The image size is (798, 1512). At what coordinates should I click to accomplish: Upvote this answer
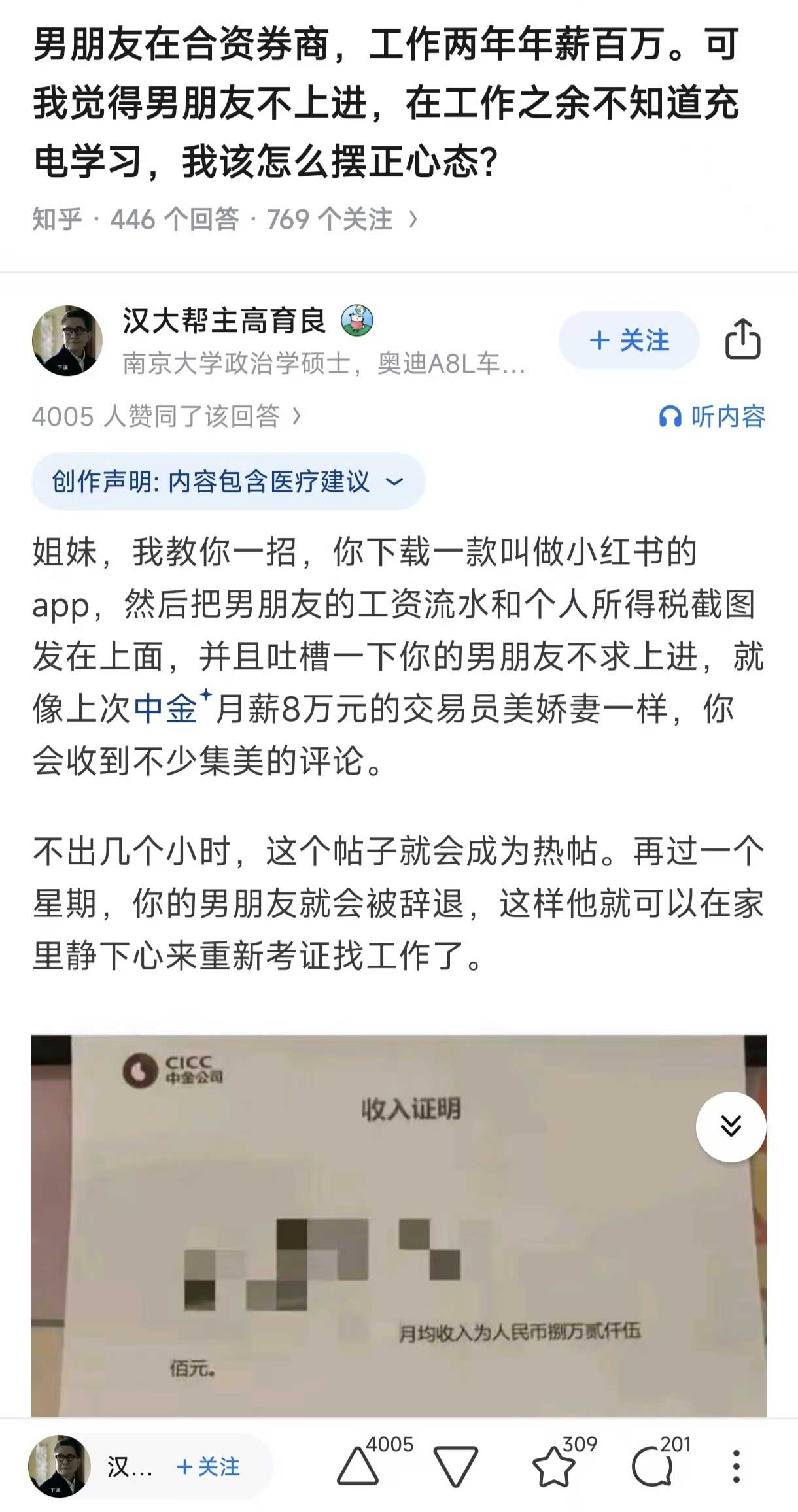tap(358, 1466)
